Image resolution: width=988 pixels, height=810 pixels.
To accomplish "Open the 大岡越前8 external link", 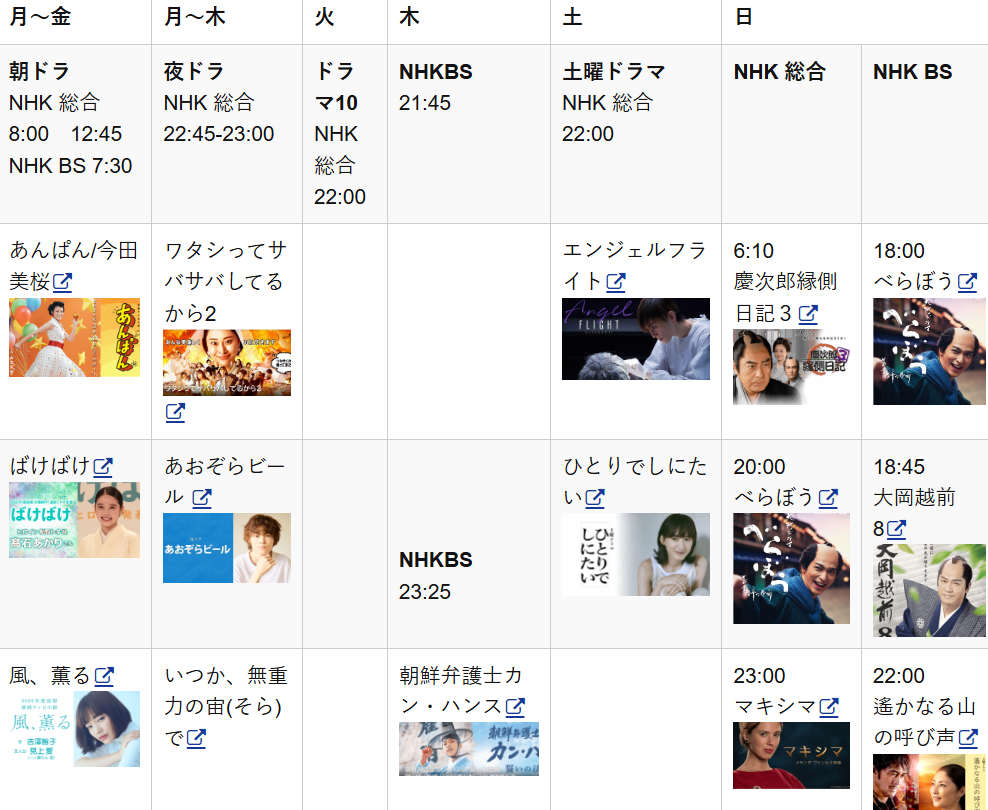I will coord(896,529).
